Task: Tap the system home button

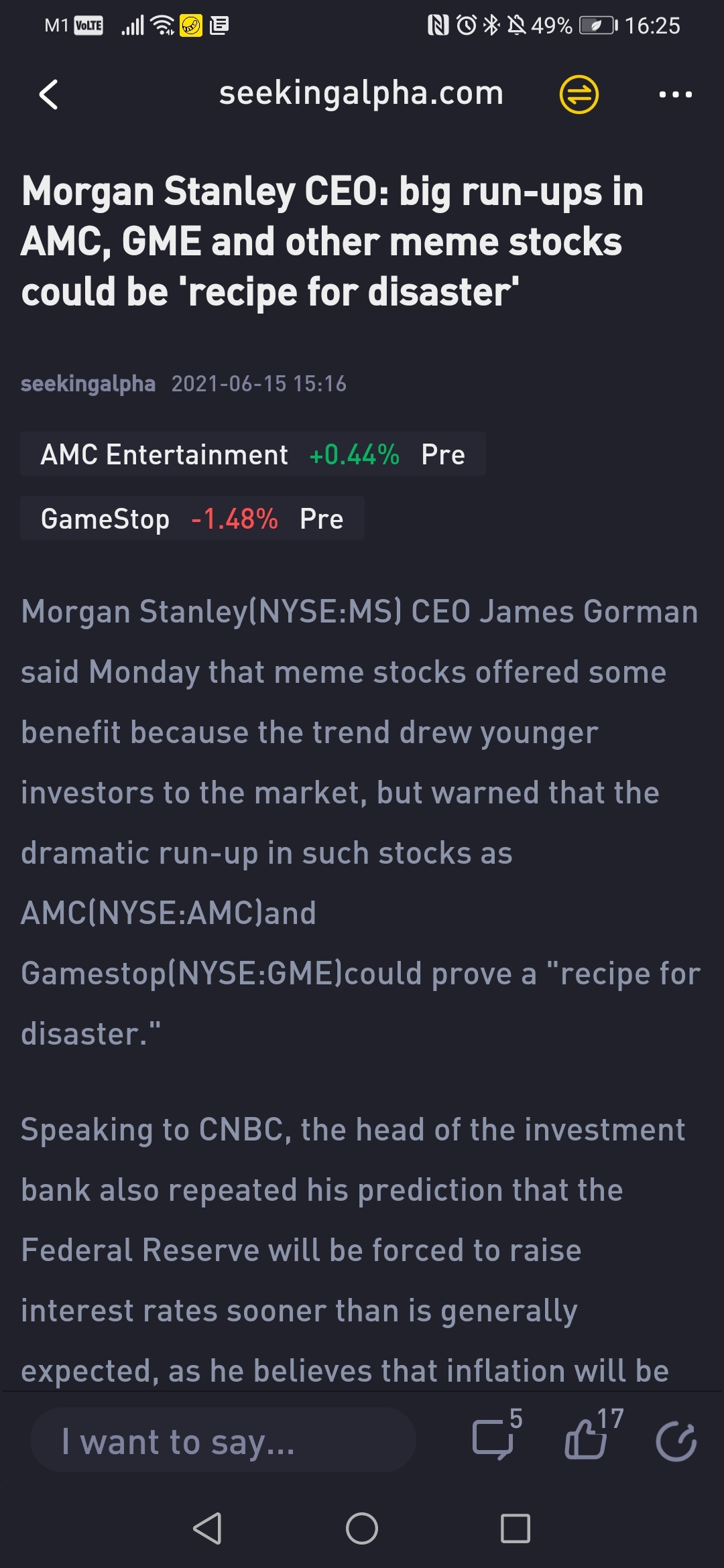Action: point(362,1528)
